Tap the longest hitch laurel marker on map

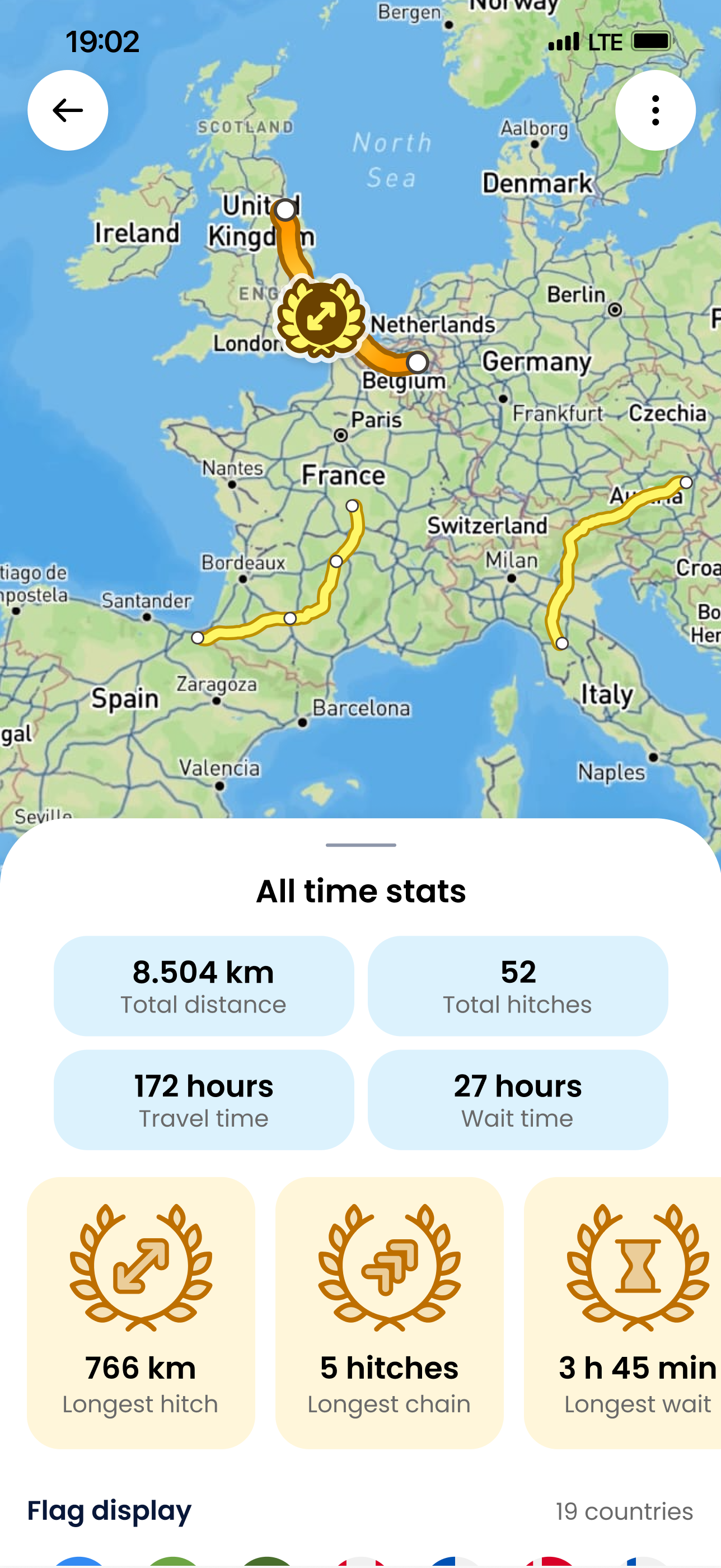coord(321,316)
